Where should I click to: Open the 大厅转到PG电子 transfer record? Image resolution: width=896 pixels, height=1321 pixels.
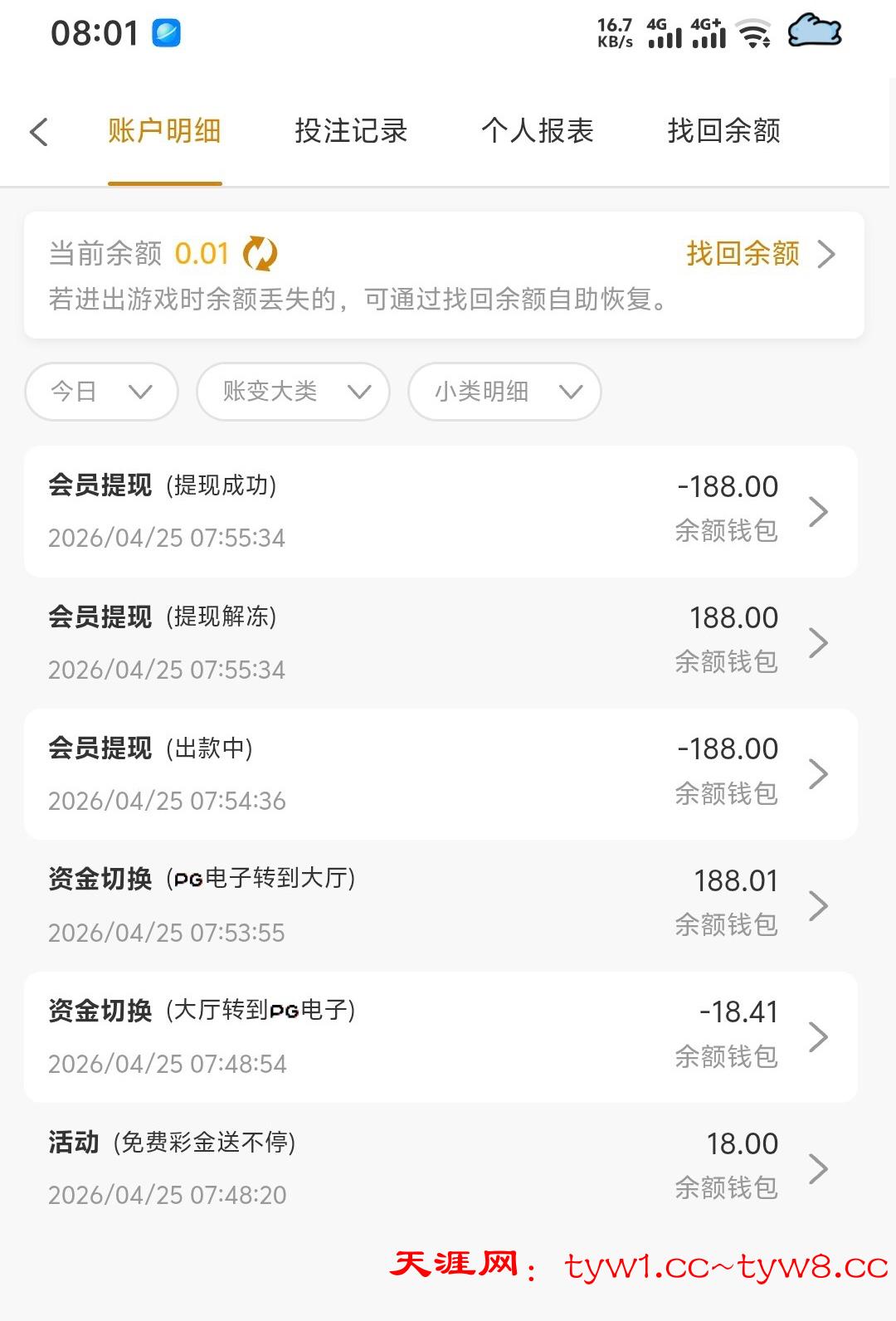coord(440,1036)
